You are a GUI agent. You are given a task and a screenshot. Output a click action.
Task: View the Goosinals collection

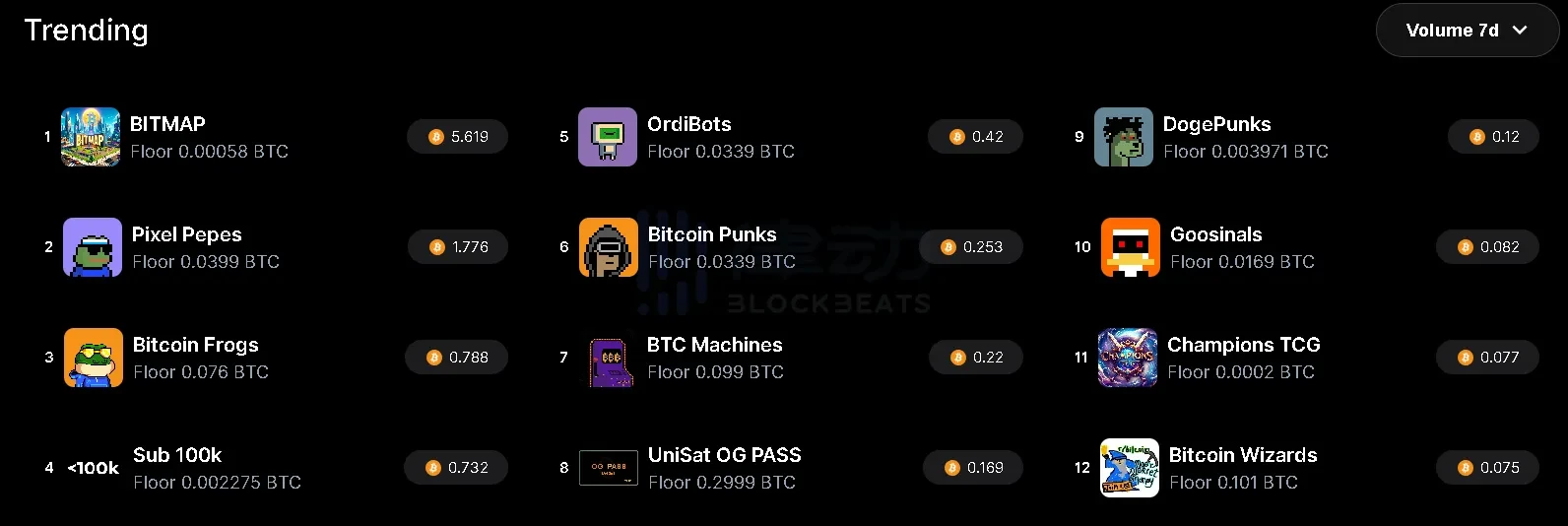[x=1215, y=235]
